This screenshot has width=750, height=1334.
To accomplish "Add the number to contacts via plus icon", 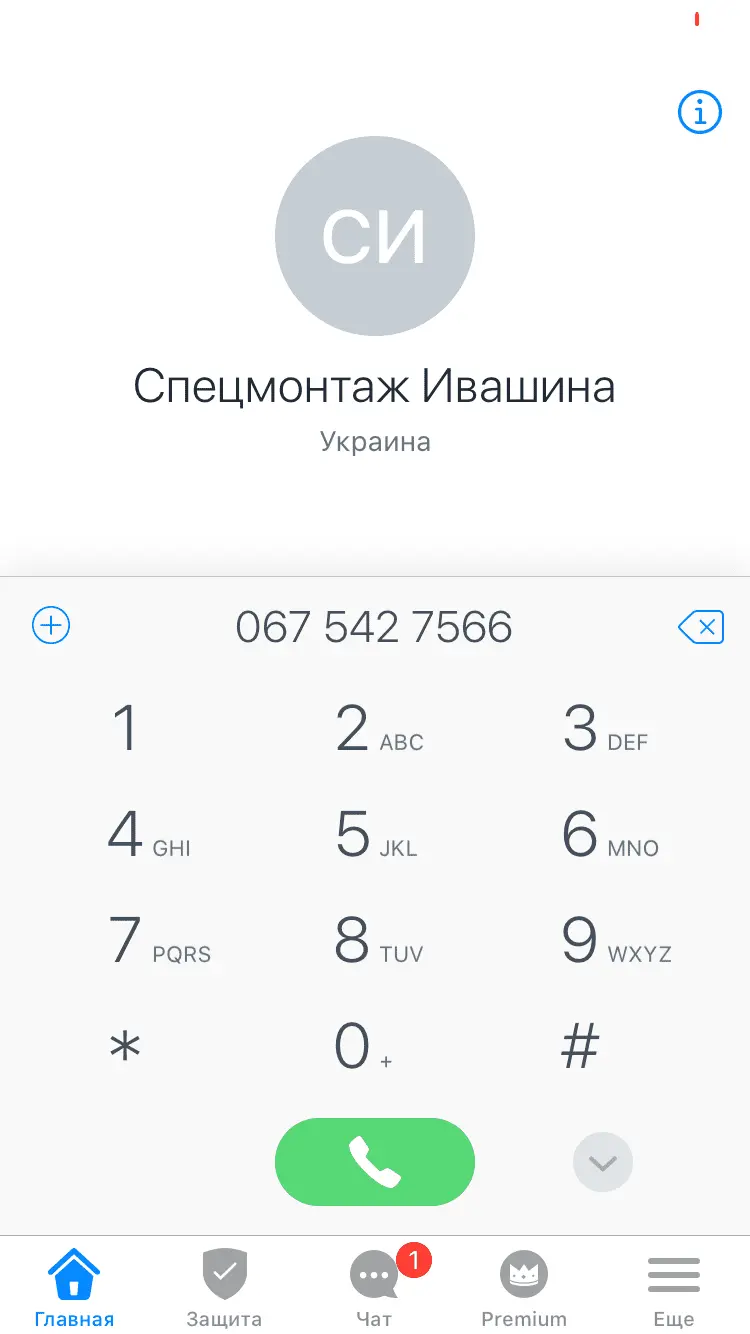I will tap(51, 626).
